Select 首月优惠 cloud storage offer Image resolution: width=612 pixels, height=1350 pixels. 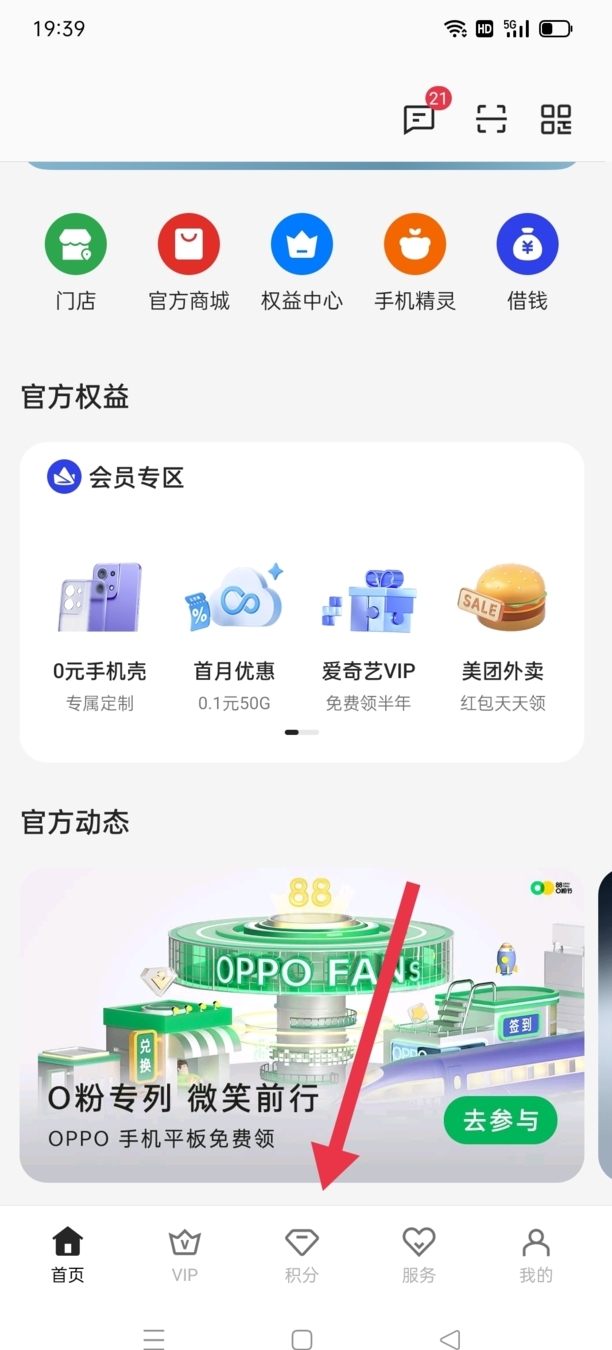(x=234, y=636)
